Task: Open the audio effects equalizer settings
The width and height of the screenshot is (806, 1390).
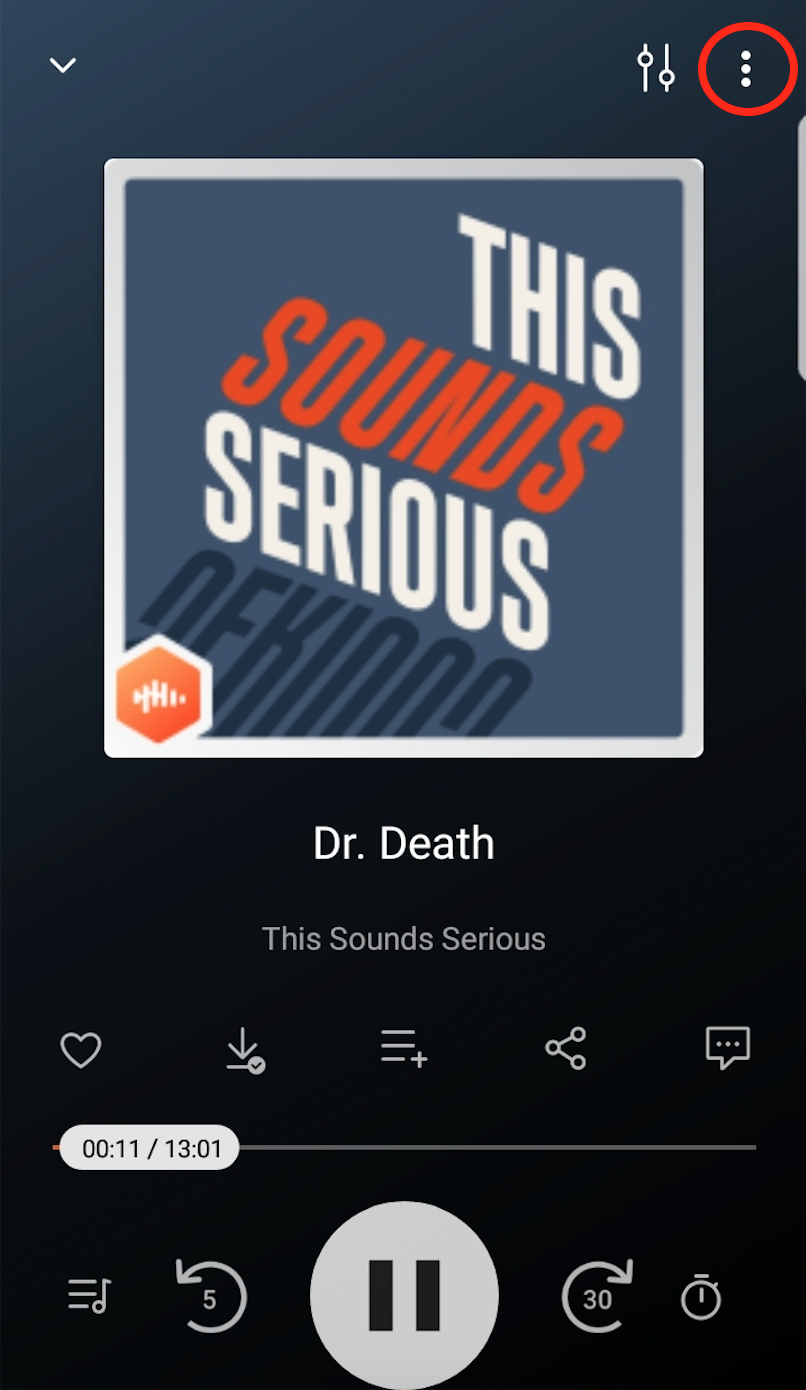Action: click(656, 68)
